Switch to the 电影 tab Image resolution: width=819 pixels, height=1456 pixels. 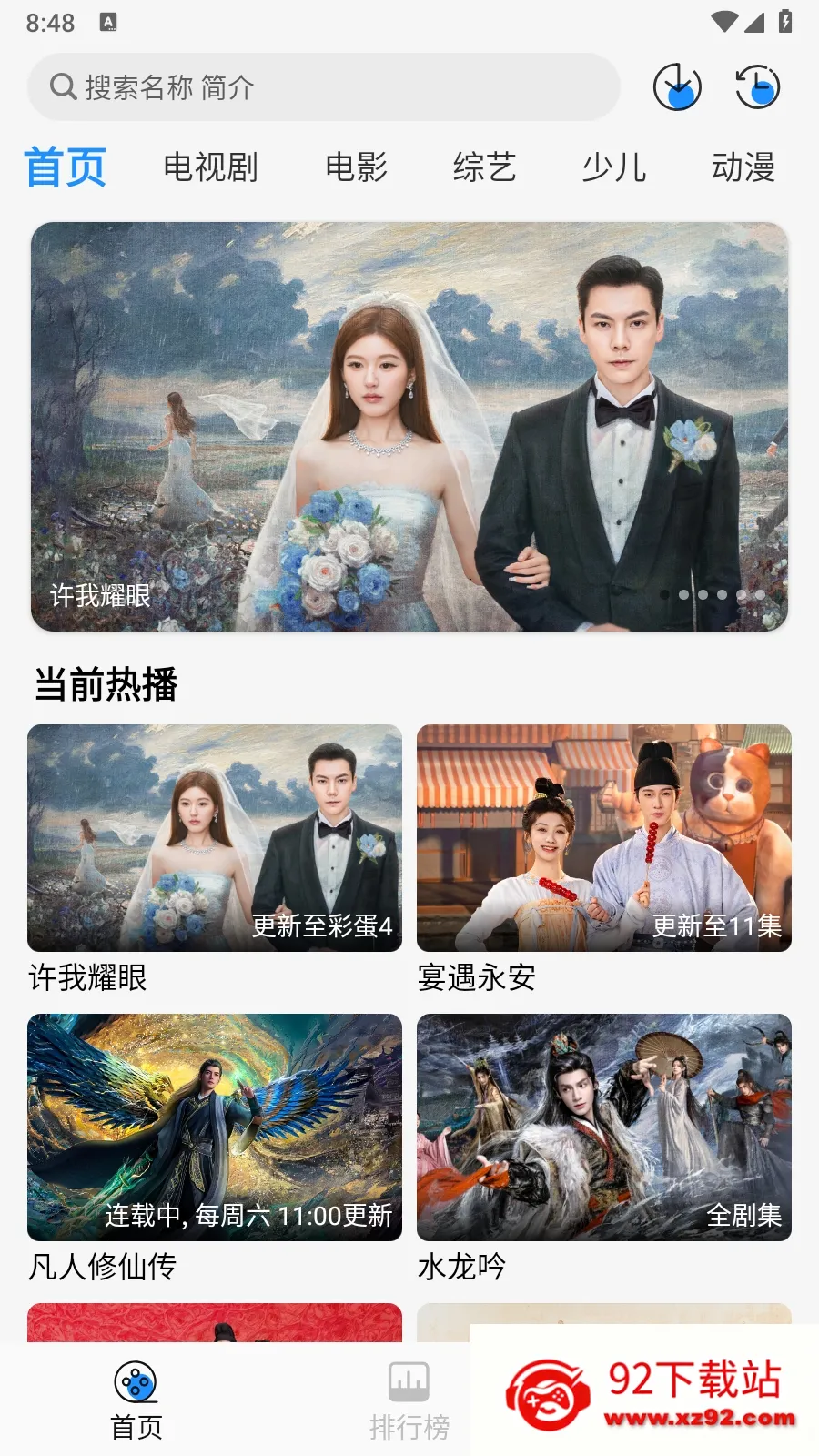(357, 167)
